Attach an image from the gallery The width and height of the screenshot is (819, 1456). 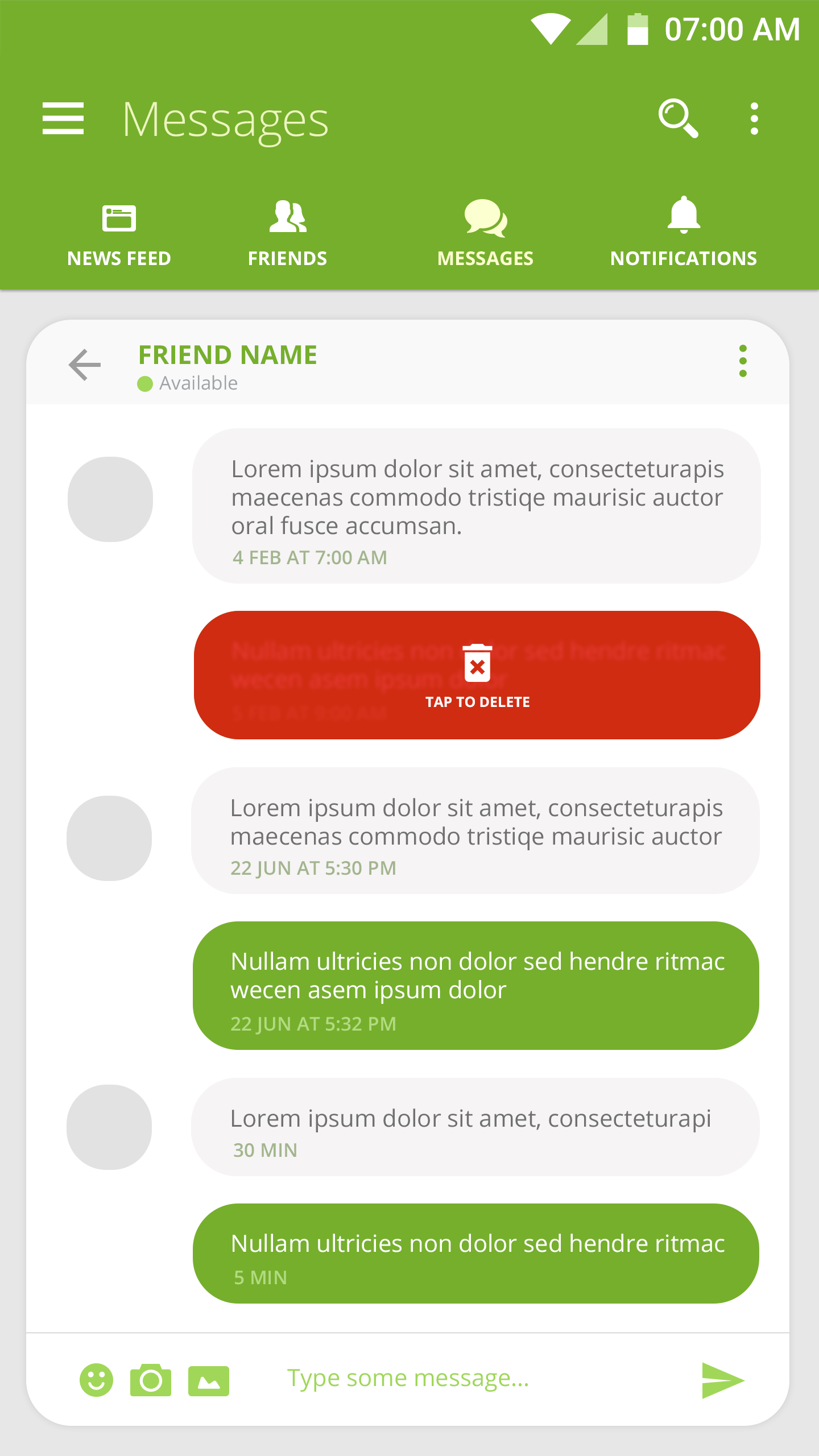point(209,1381)
